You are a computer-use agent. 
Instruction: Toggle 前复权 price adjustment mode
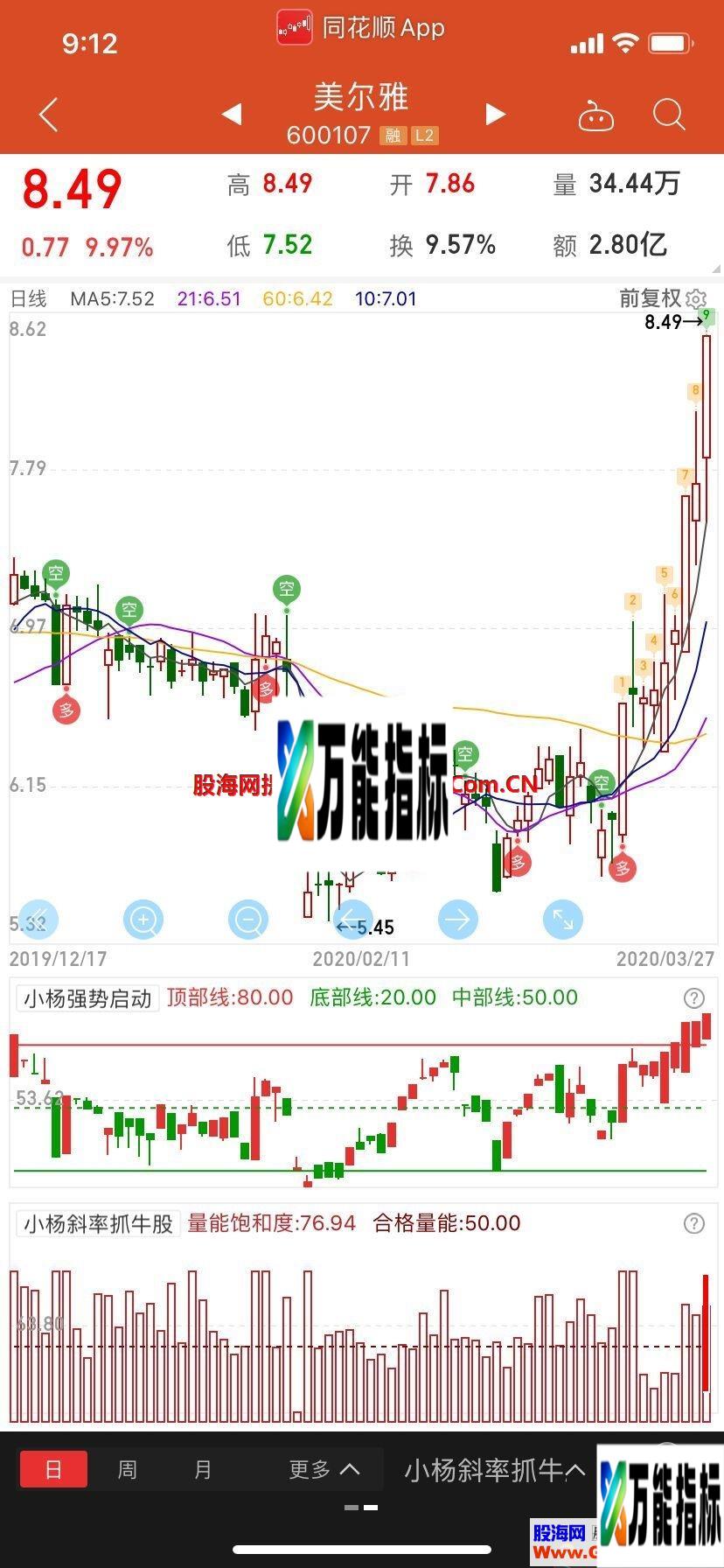(652, 298)
